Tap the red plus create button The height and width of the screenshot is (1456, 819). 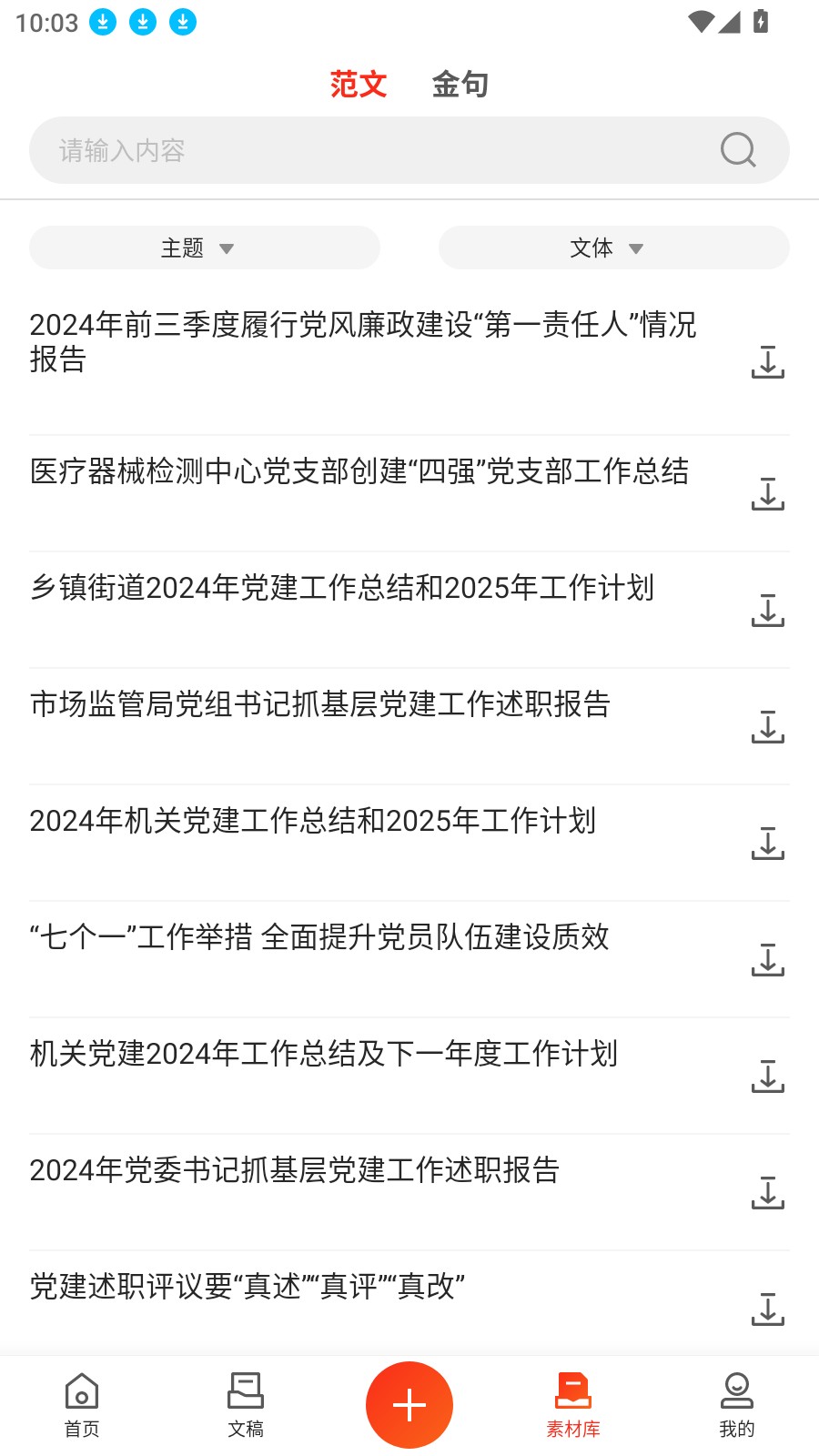[x=409, y=1404]
